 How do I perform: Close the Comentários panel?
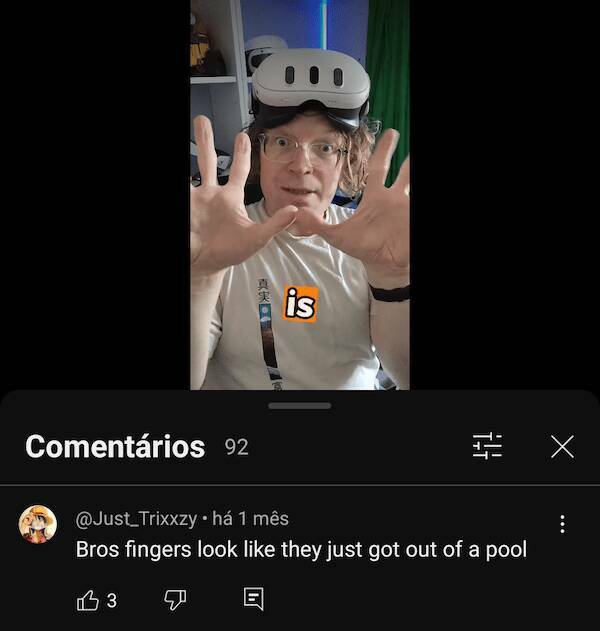click(x=562, y=446)
